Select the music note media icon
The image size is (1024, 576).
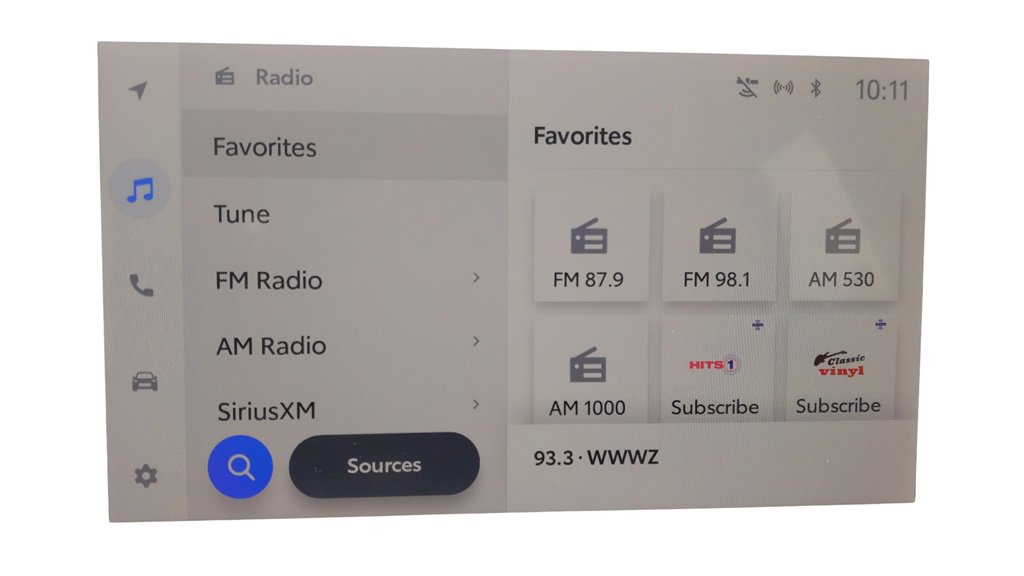click(140, 189)
